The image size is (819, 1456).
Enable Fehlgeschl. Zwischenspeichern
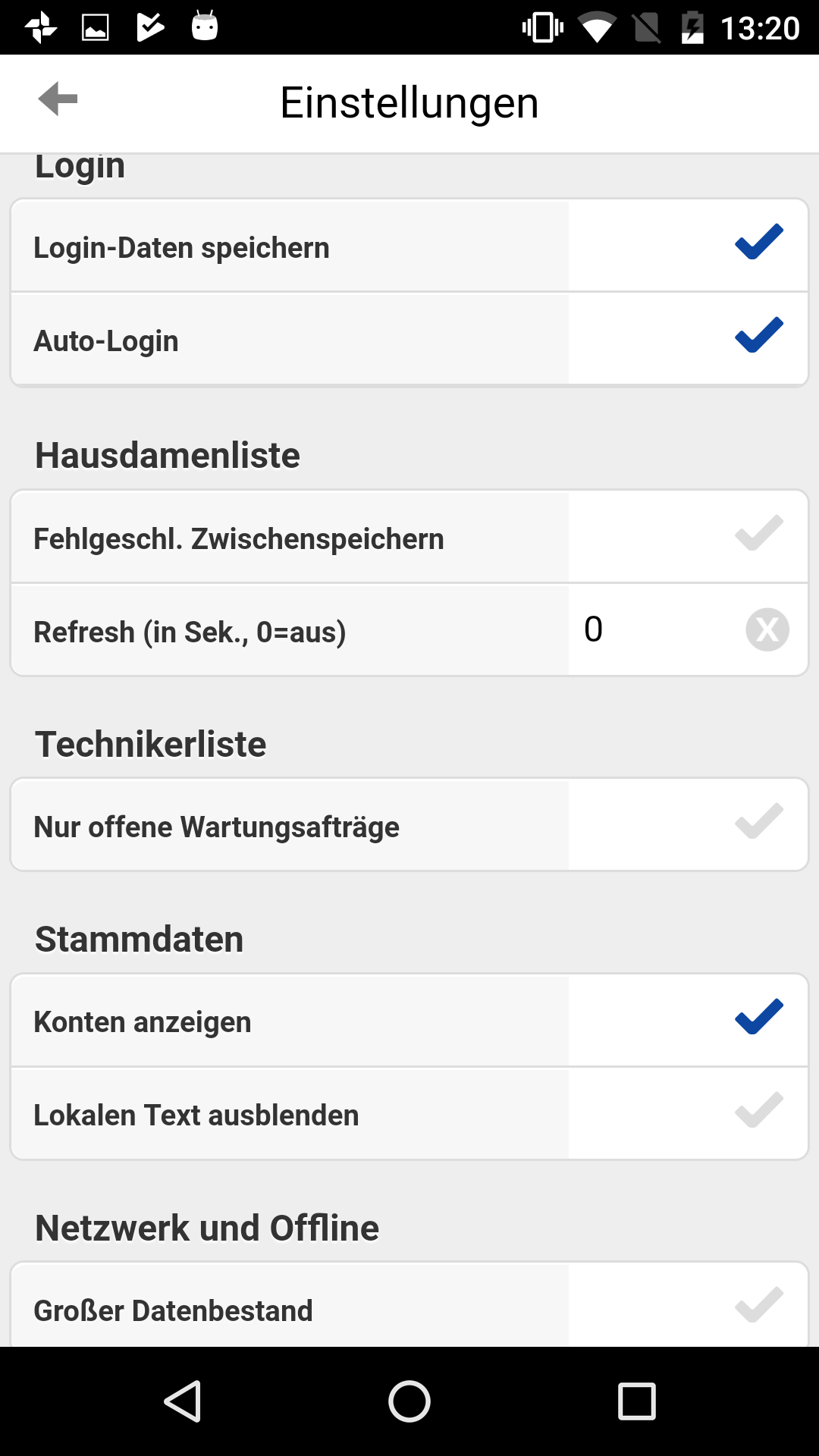[x=759, y=533]
